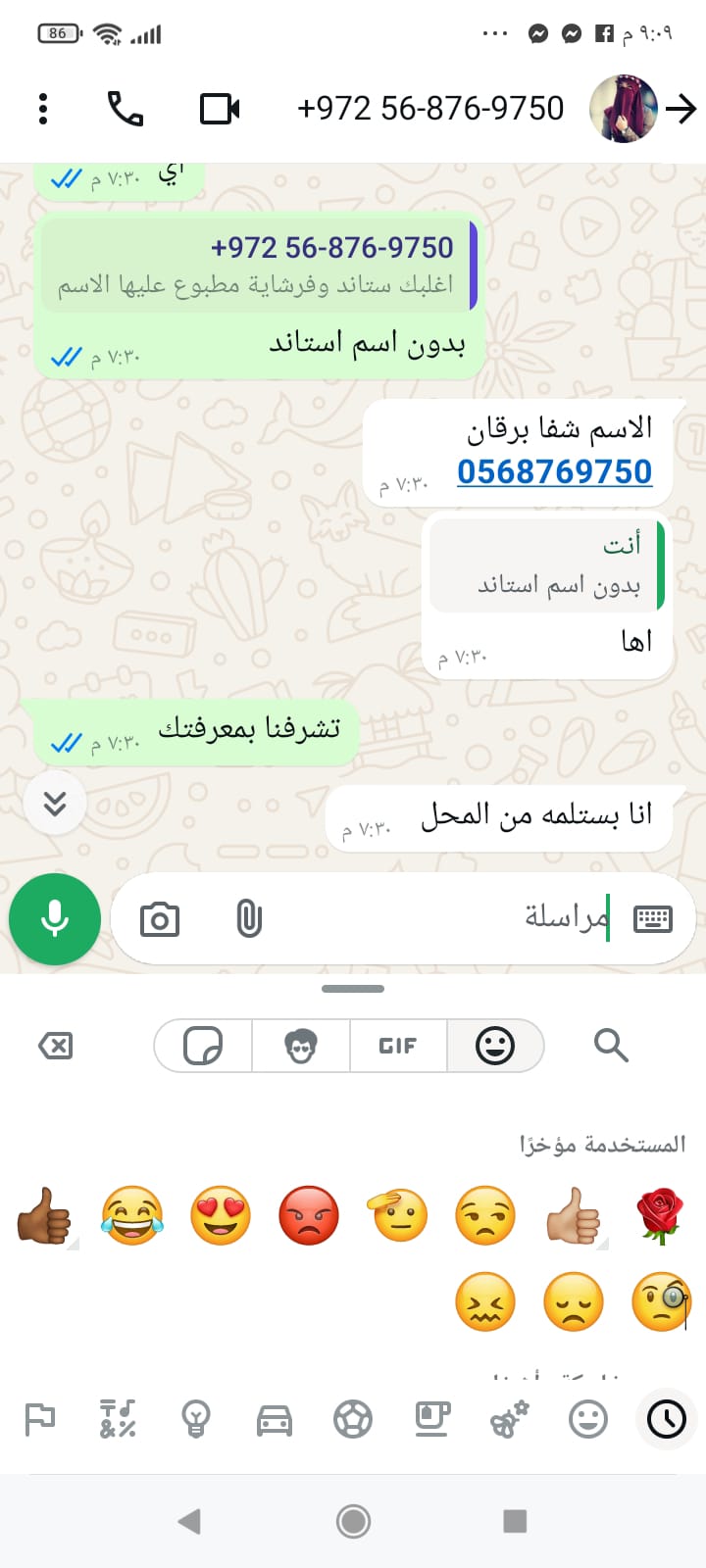Switch to the avatar tab

(301, 1046)
